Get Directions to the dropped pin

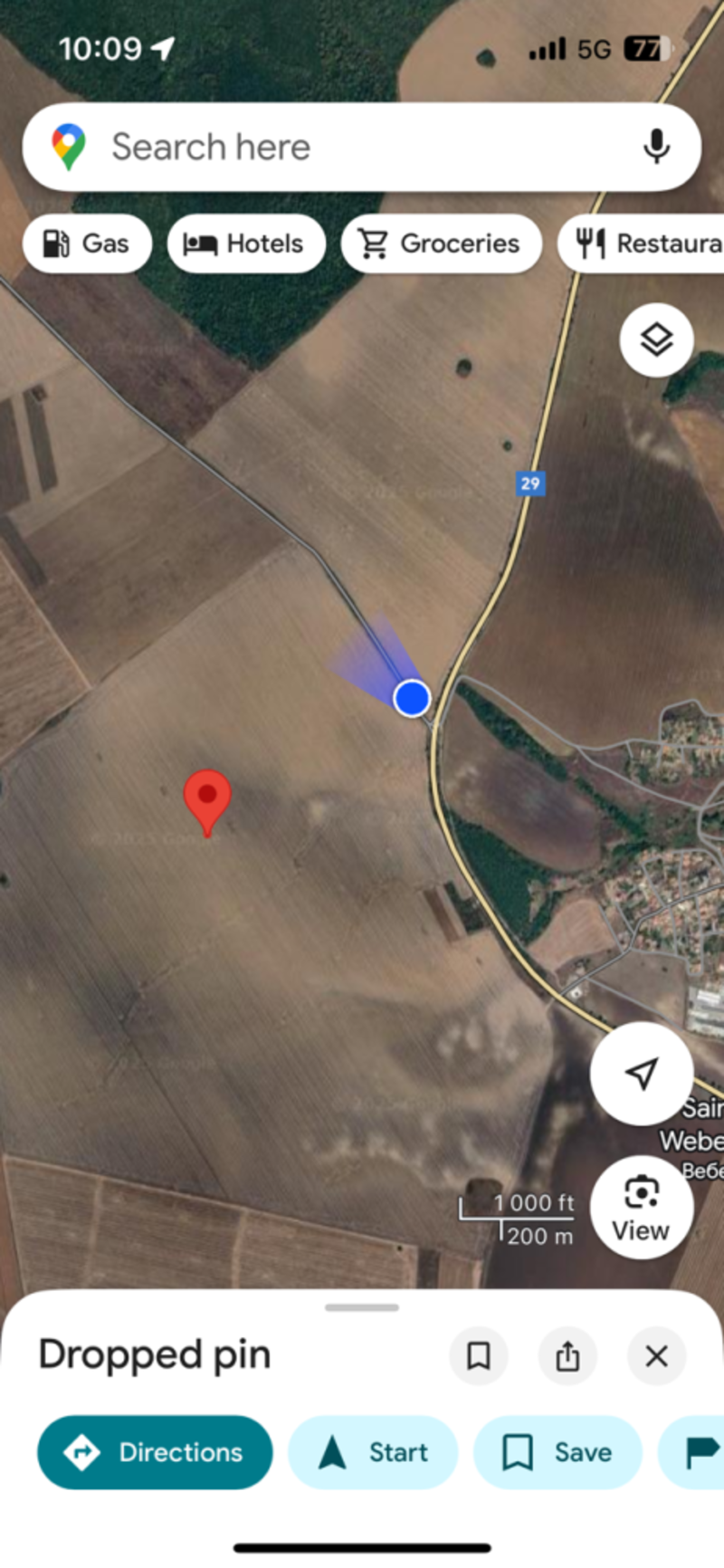(155, 1452)
